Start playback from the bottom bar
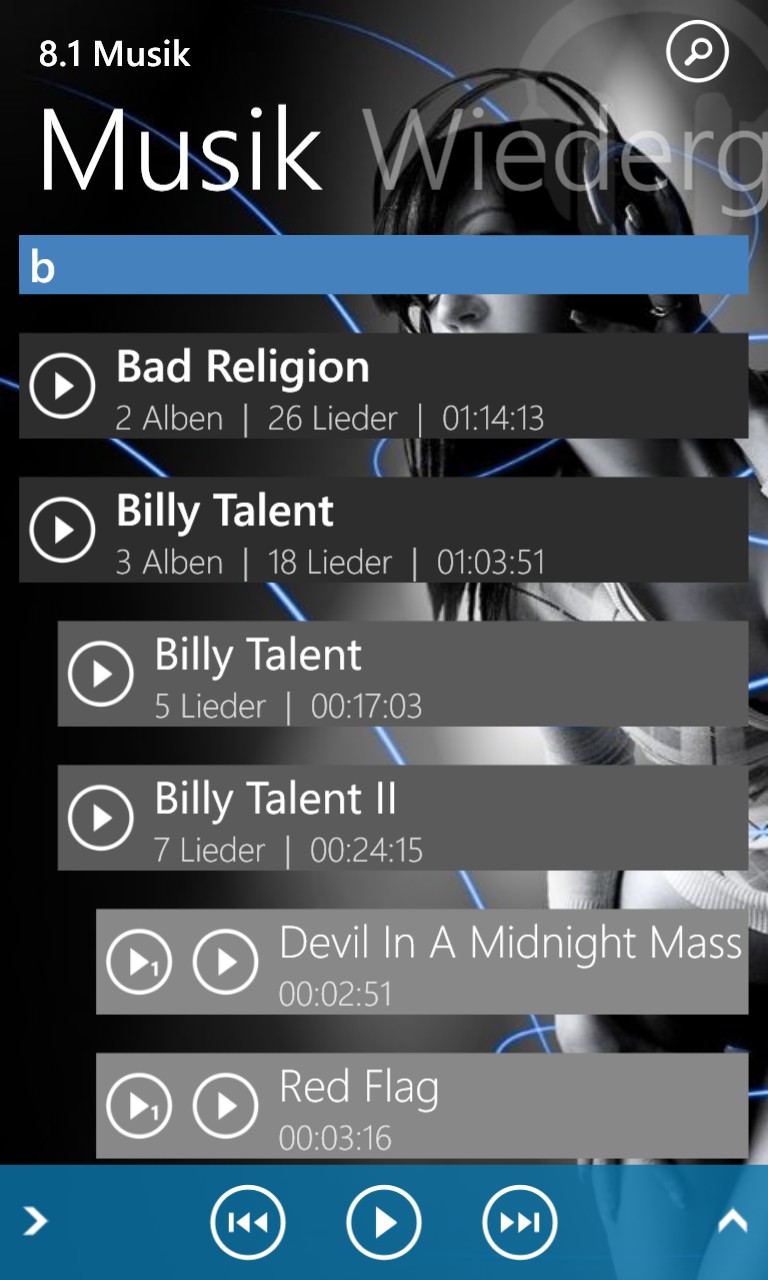The width and height of the screenshot is (768, 1280). click(x=384, y=1222)
